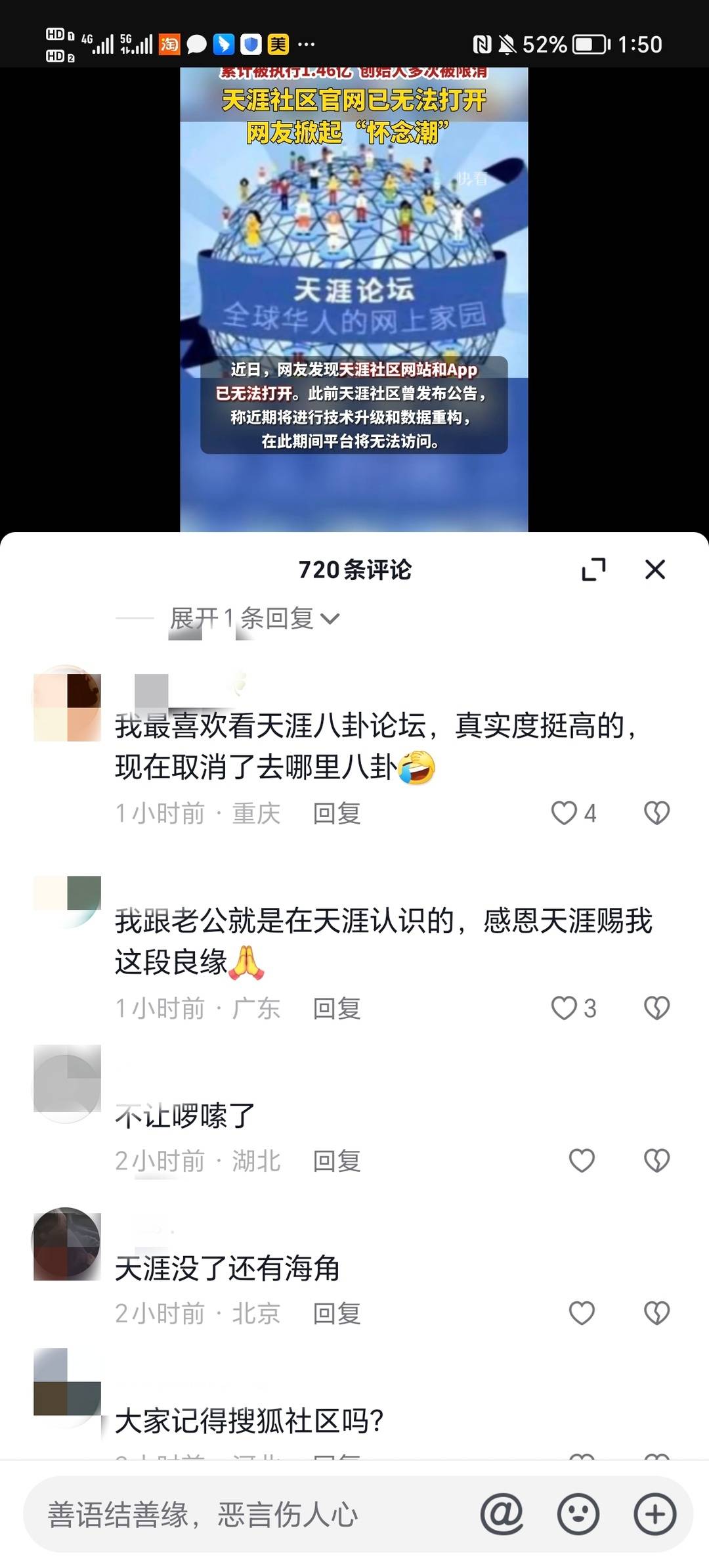Reply to the 北京 comment

pos(337,1313)
